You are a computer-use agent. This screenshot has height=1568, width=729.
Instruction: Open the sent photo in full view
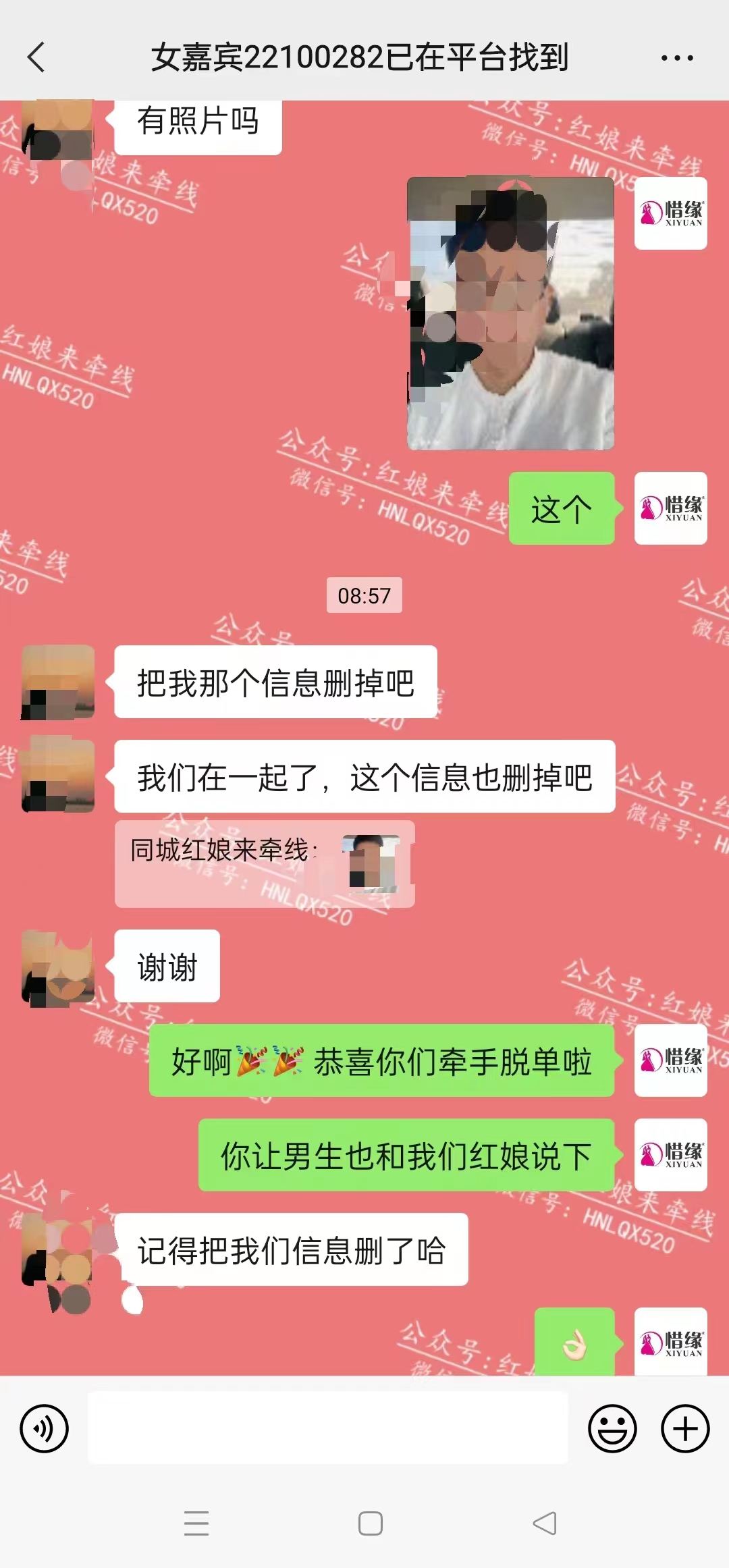pos(510,313)
